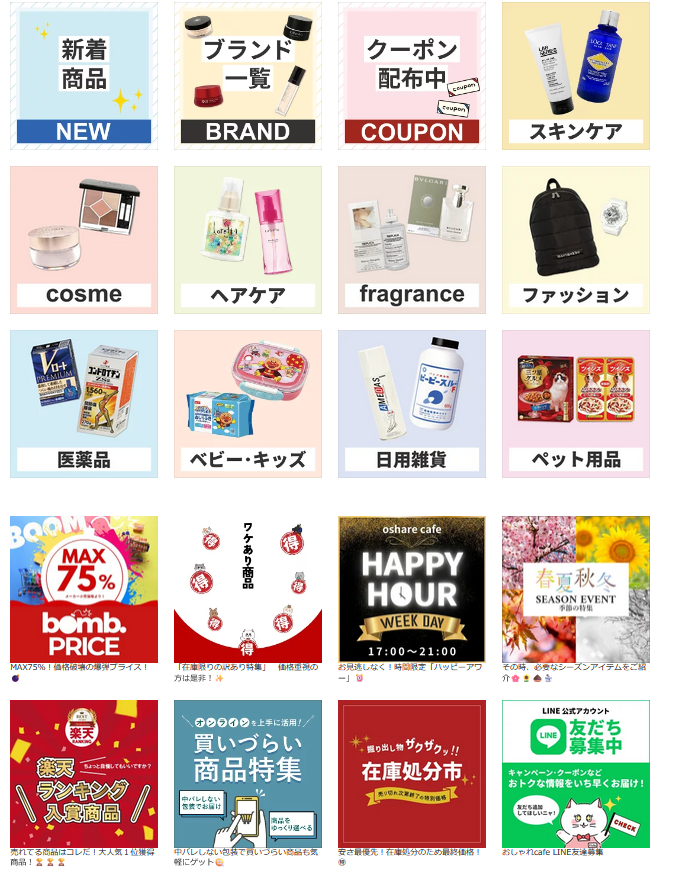Open the MAX 75% bomb PRICE banner

84,589
